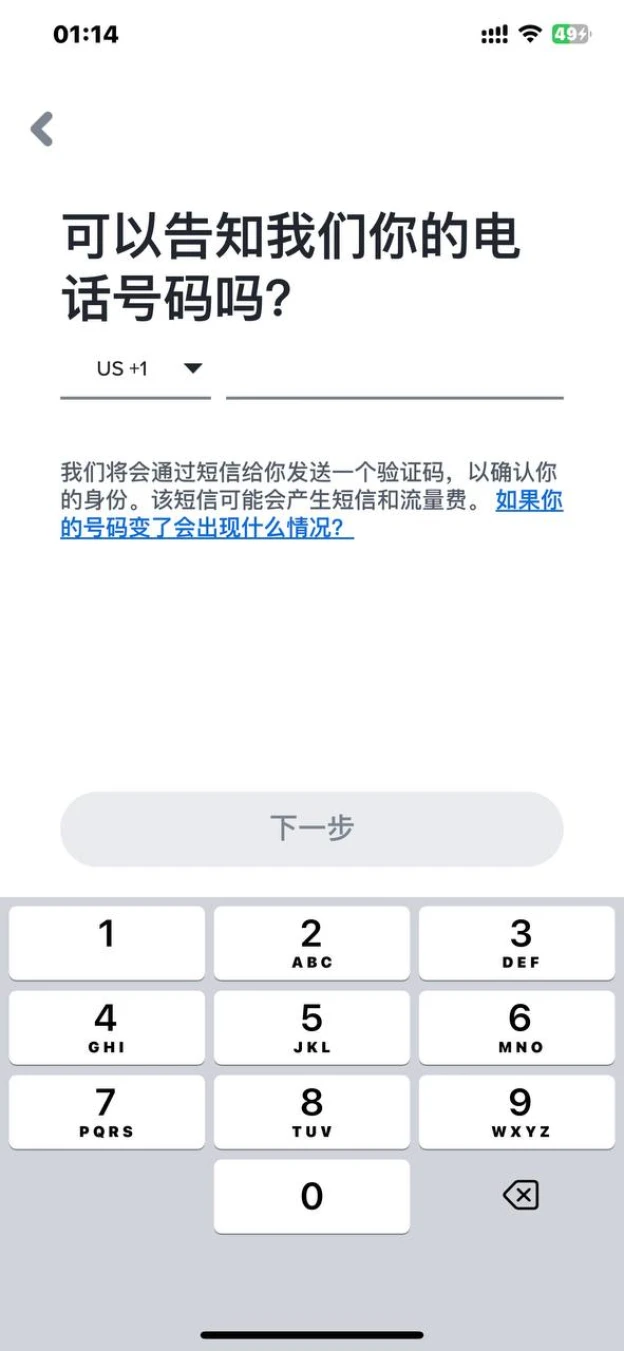
Task: Enter digit 5 on the keypad
Action: (312, 1028)
